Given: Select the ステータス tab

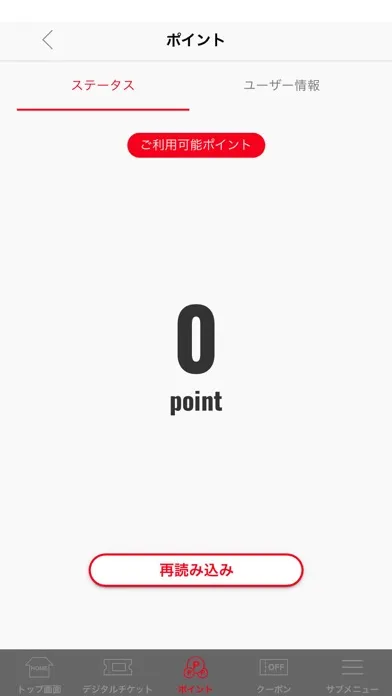Looking at the screenshot, I should [x=103, y=86].
